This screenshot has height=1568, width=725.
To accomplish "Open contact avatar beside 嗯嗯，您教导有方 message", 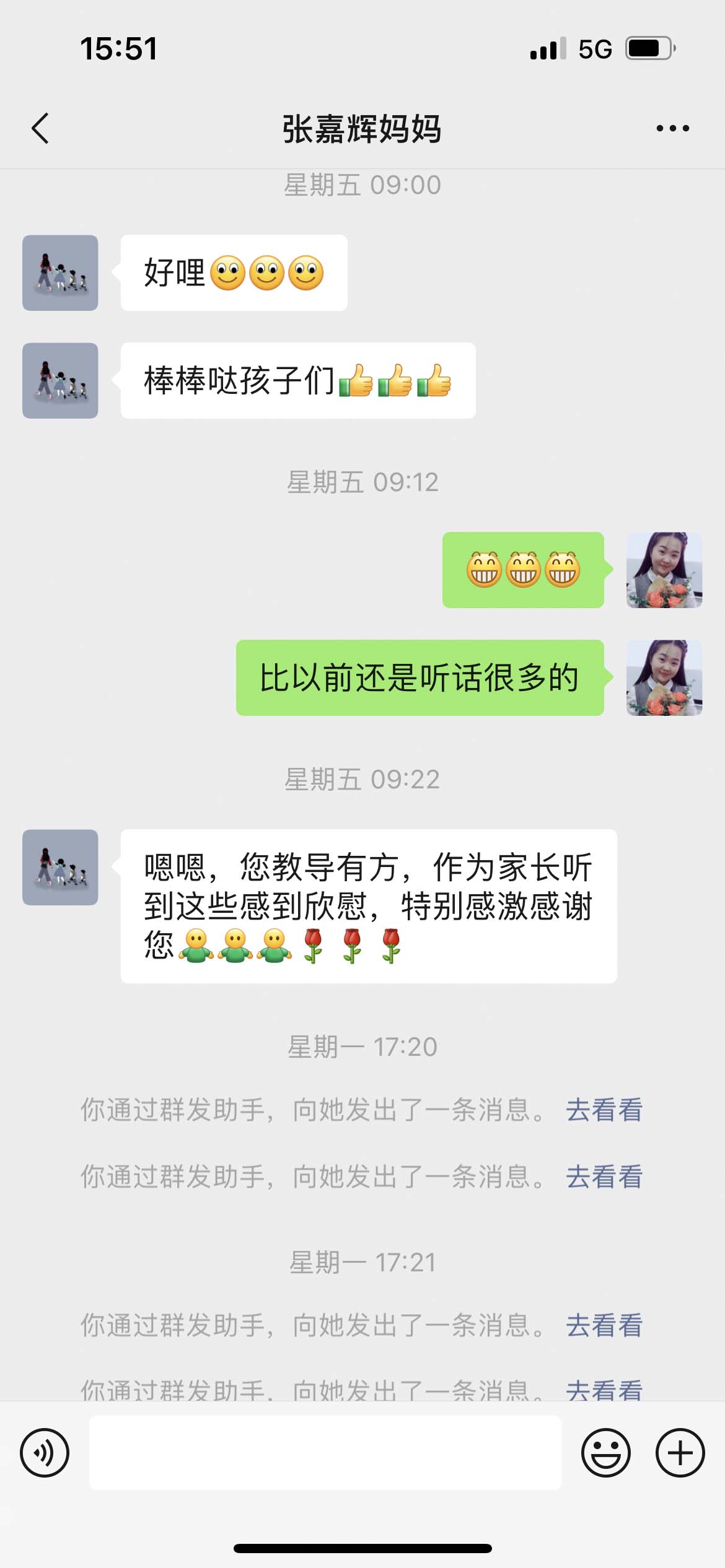I will [60, 867].
